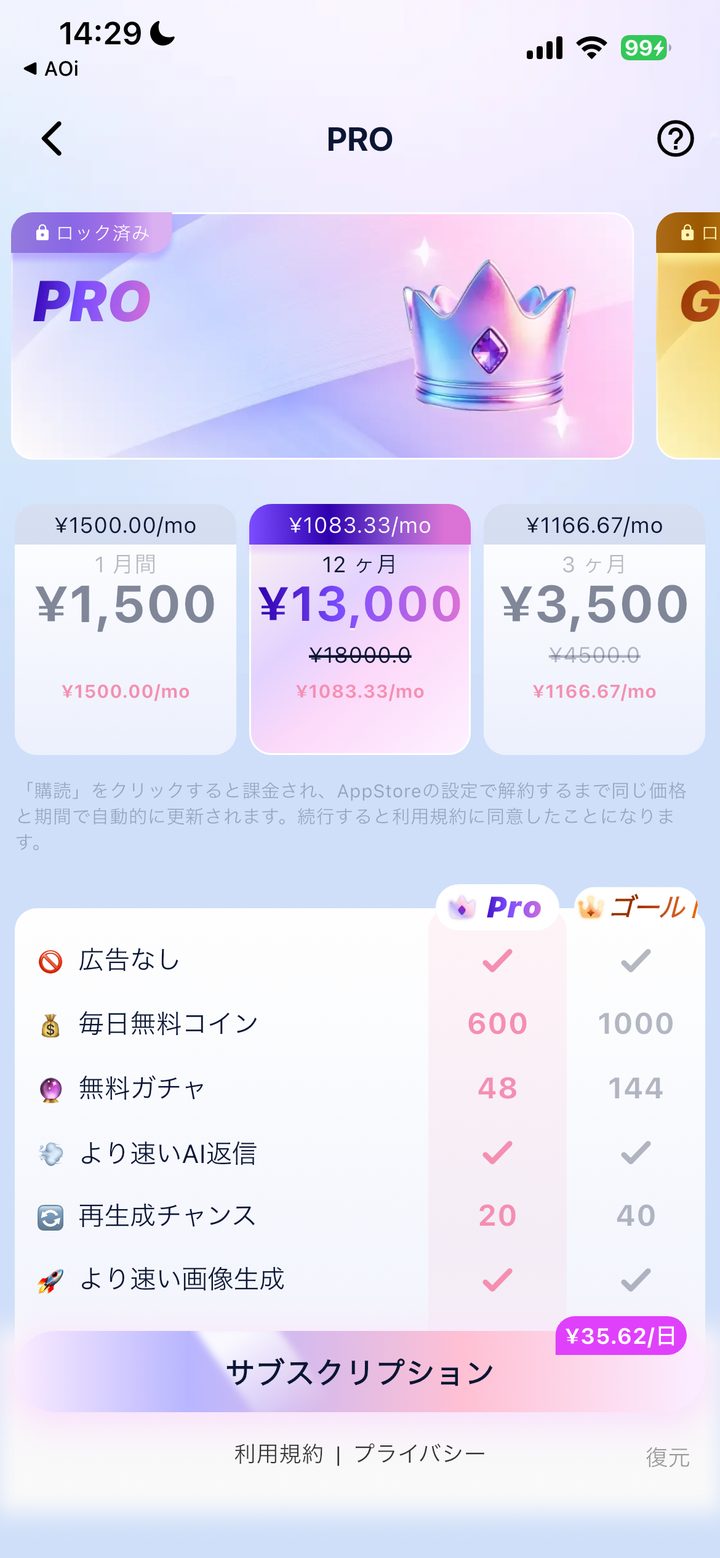This screenshot has width=720, height=1558.
Task: Tap the PRO crown banner card
Action: click(x=322, y=335)
